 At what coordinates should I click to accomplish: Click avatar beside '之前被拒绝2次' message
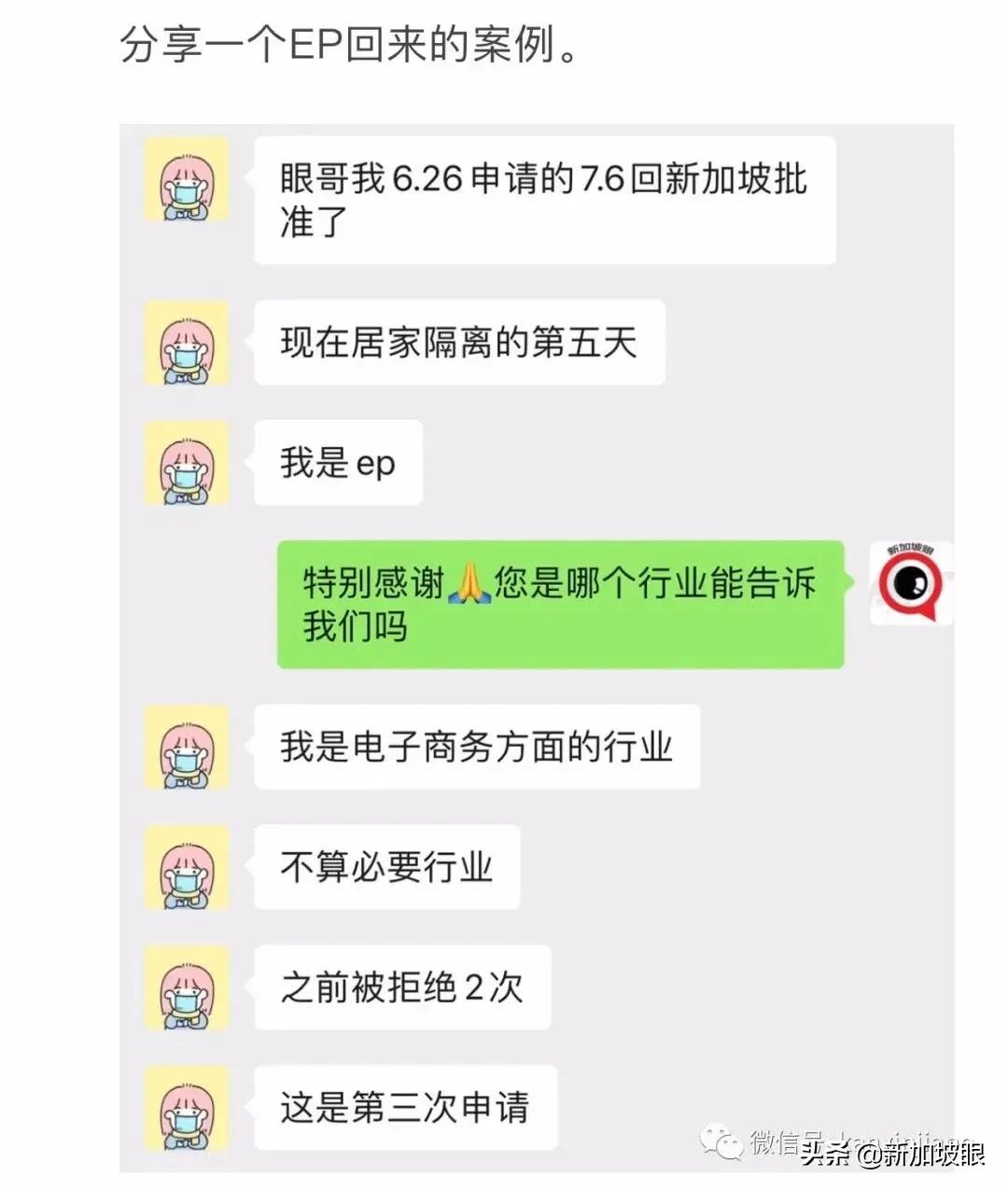(186, 989)
